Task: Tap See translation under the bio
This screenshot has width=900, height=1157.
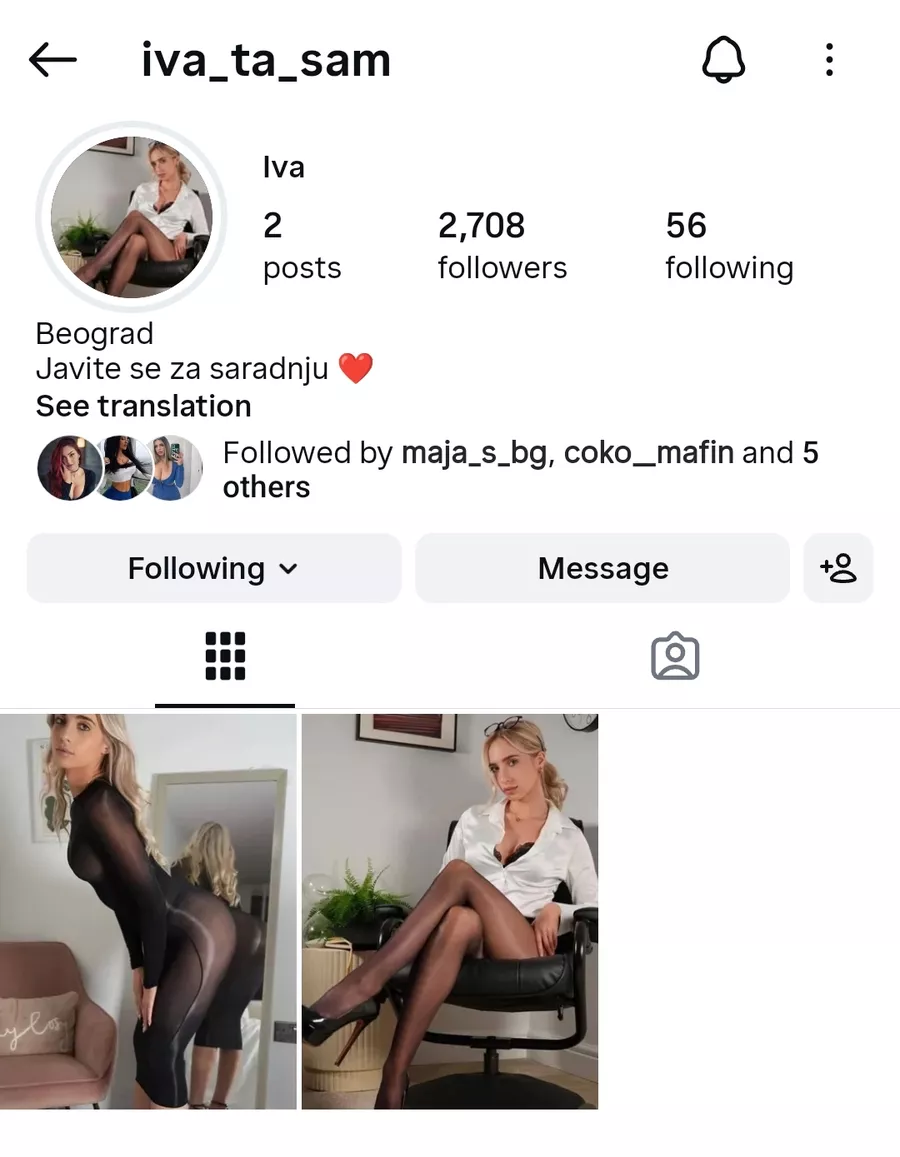Action: click(x=143, y=406)
